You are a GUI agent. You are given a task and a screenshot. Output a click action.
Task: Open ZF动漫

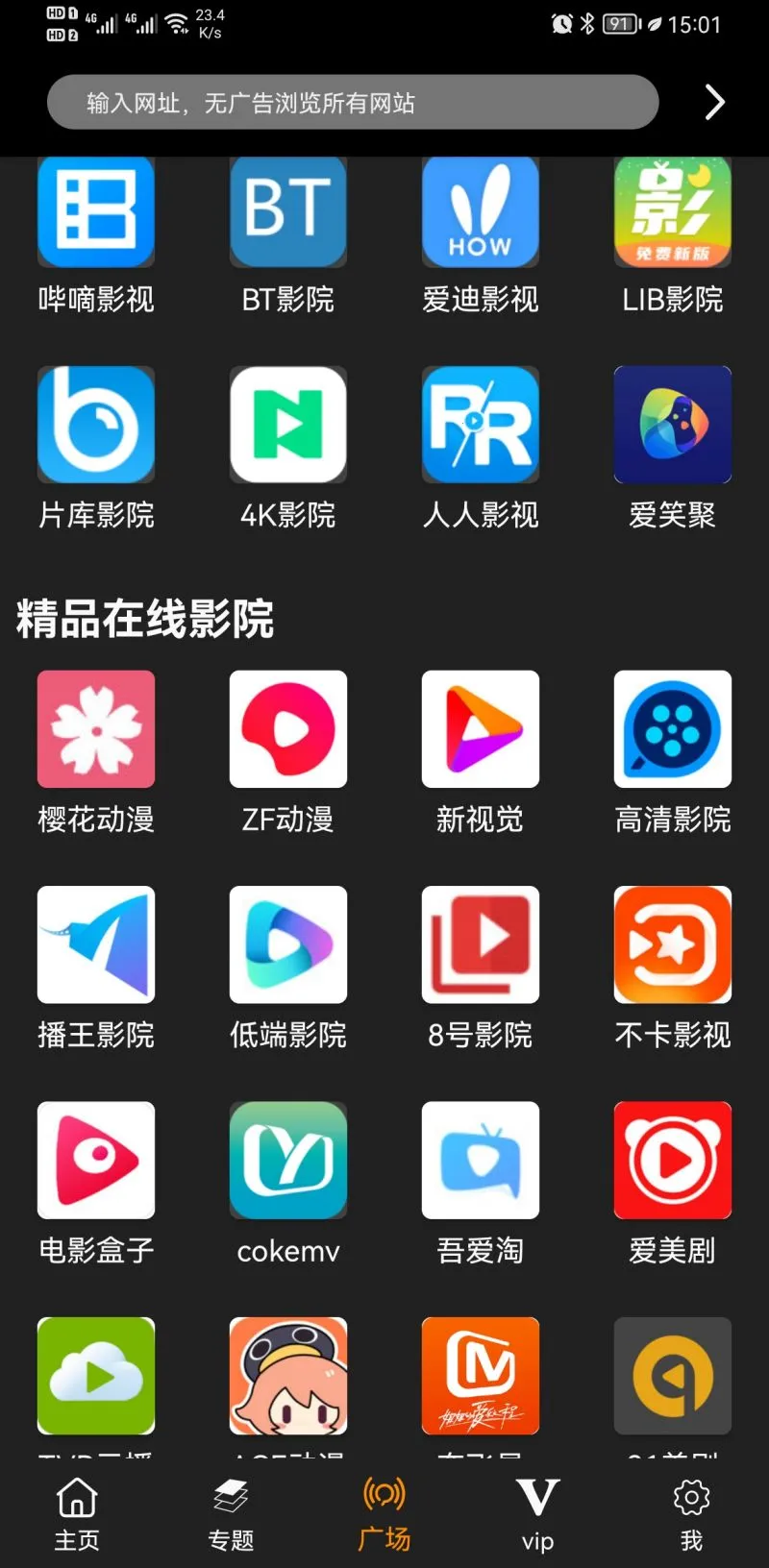288,730
